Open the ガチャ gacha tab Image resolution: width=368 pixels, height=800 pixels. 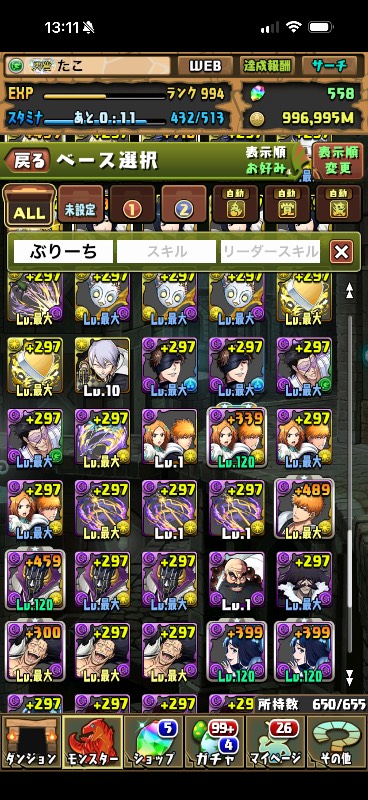[x=214, y=741]
